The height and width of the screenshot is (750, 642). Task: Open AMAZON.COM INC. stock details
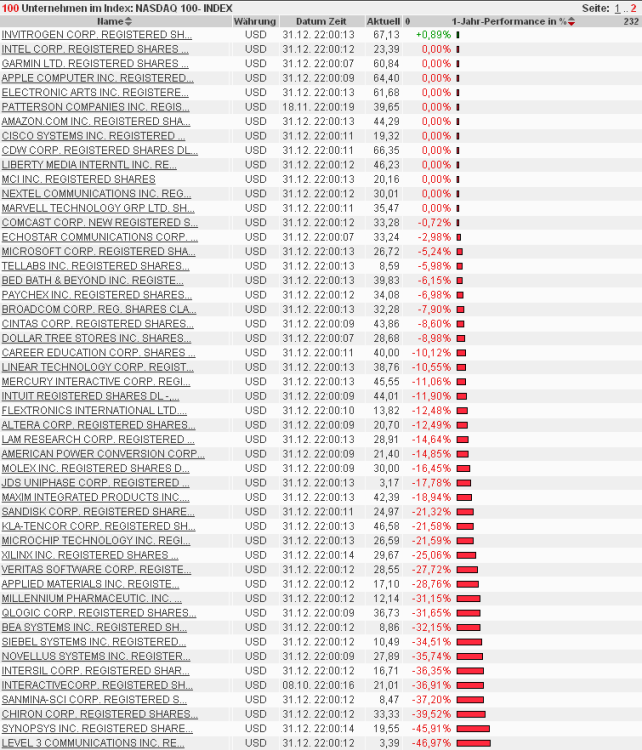96,121
